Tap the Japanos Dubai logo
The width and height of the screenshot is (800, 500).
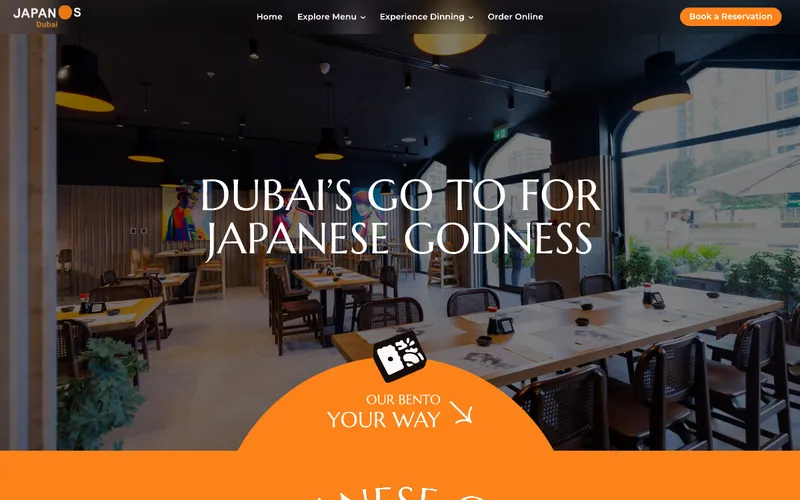[47, 17]
